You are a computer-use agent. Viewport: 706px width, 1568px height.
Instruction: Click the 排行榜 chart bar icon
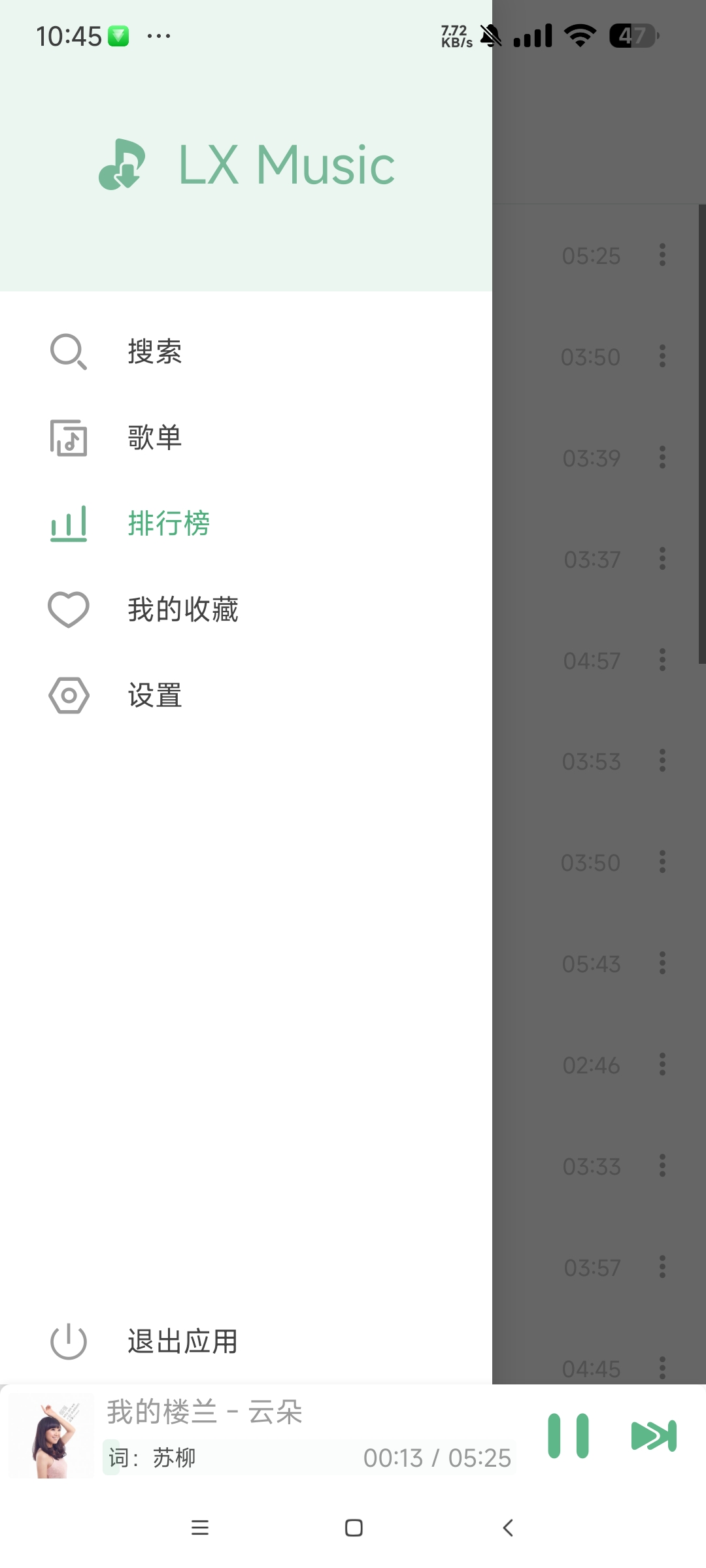tap(68, 523)
